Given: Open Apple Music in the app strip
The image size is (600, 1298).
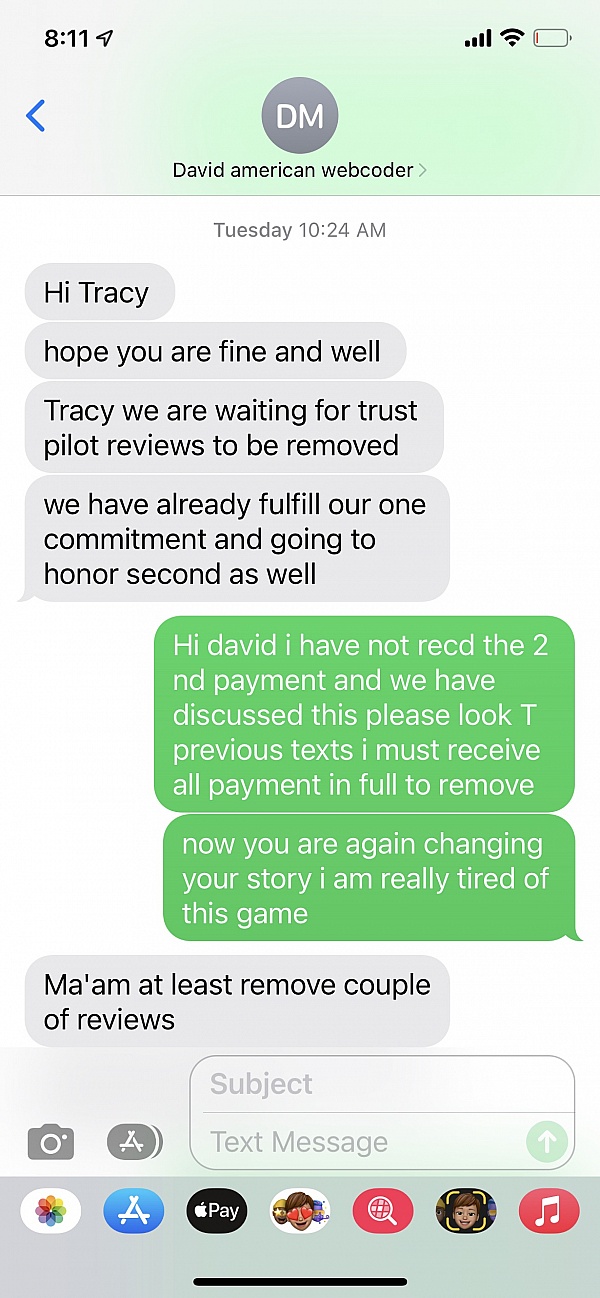Looking at the screenshot, I should pos(549,1212).
